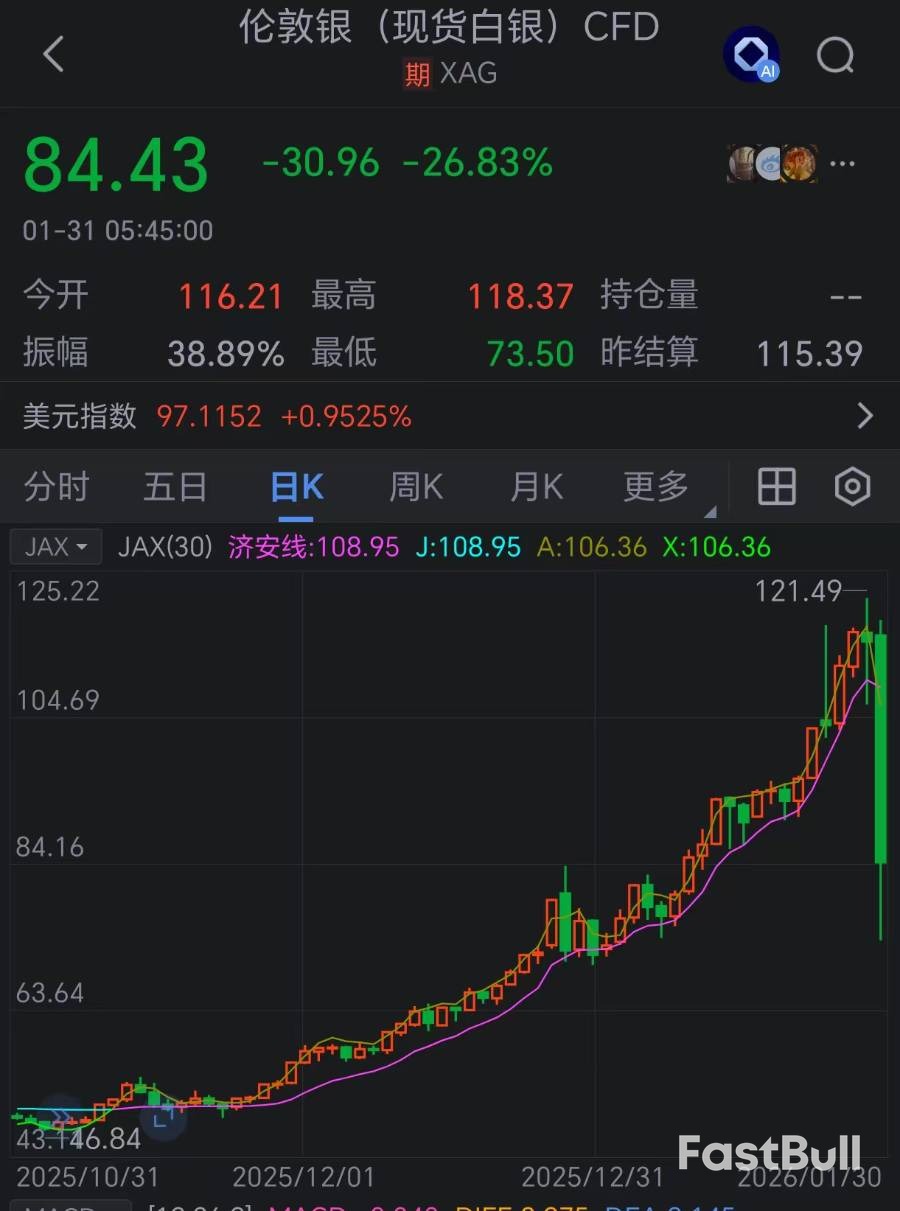Switch to the 周K chart tab
The height and width of the screenshot is (1211, 900).
pos(416,487)
